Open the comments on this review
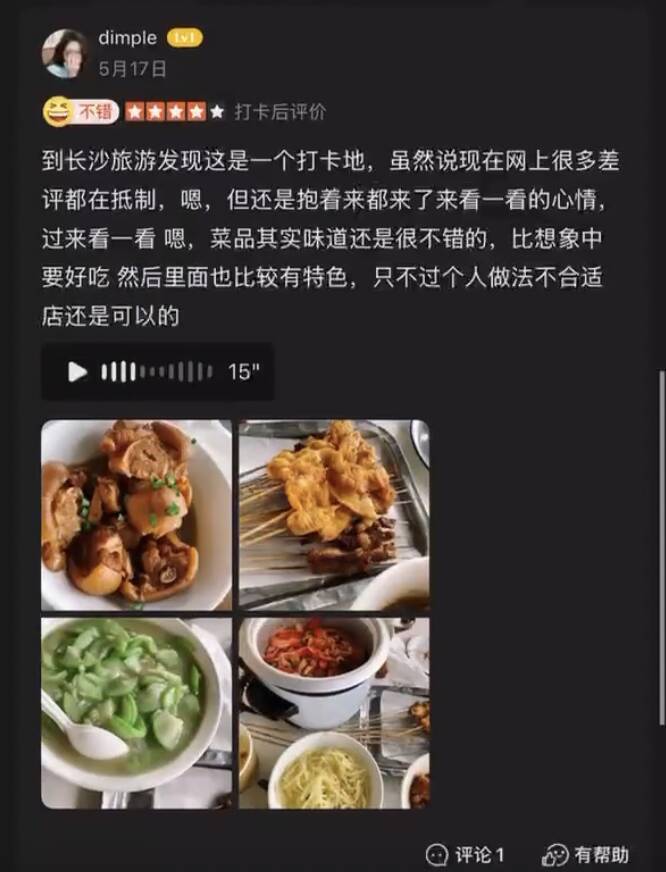The height and width of the screenshot is (872, 666). coord(465,854)
